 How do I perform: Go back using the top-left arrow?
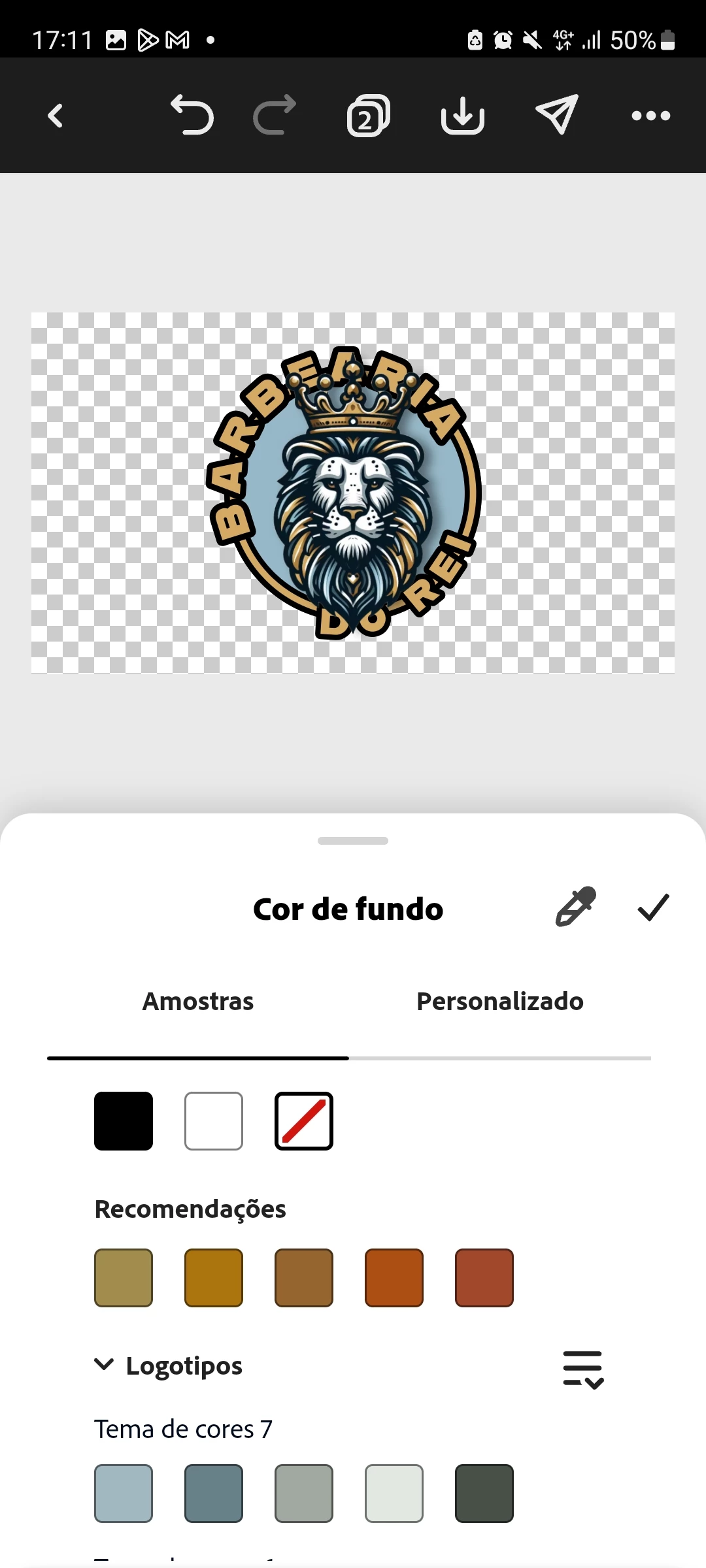[56, 116]
